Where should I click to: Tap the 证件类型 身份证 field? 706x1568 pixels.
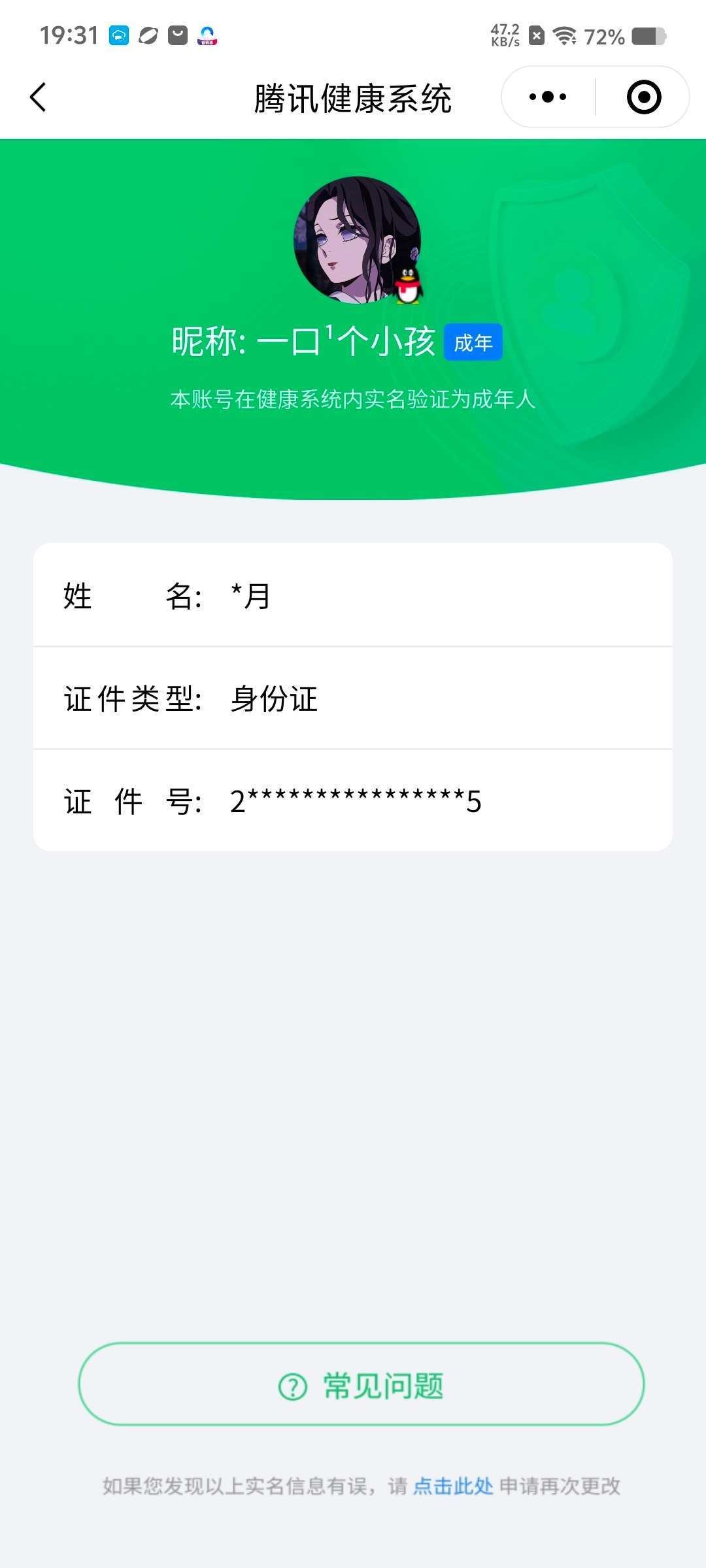pyautogui.click(x=353, y=699)
